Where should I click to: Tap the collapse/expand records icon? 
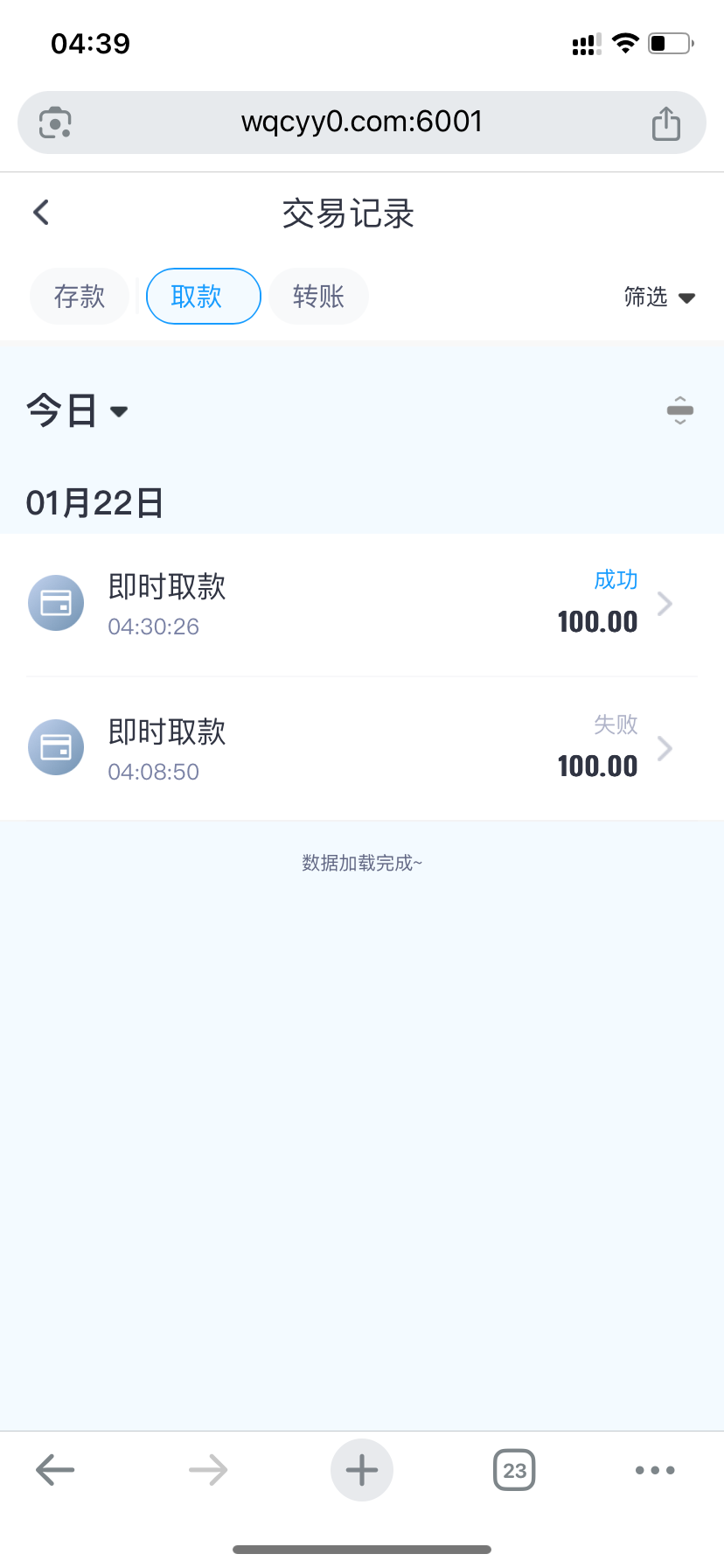click(679, 410)
